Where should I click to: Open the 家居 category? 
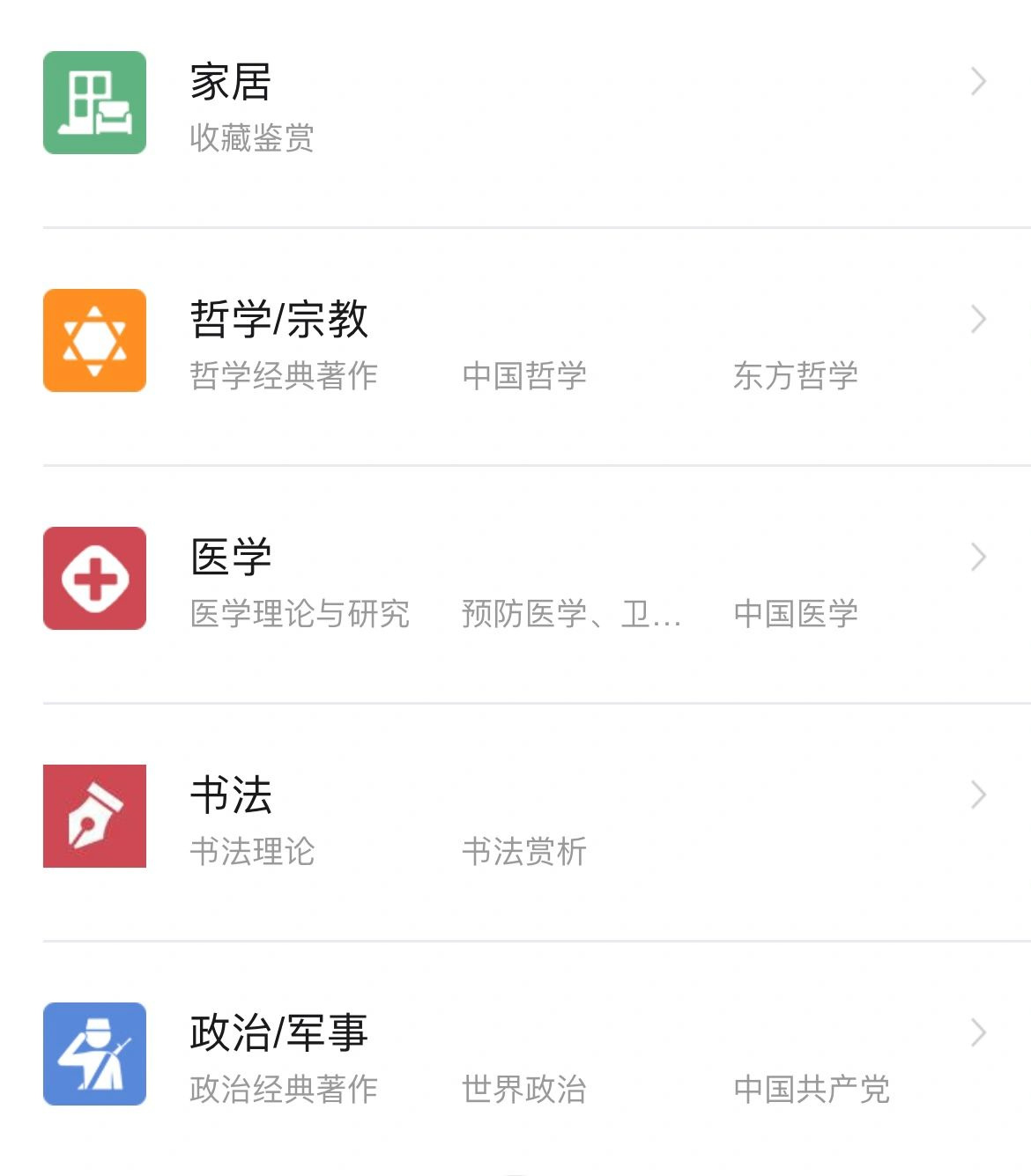231,82
